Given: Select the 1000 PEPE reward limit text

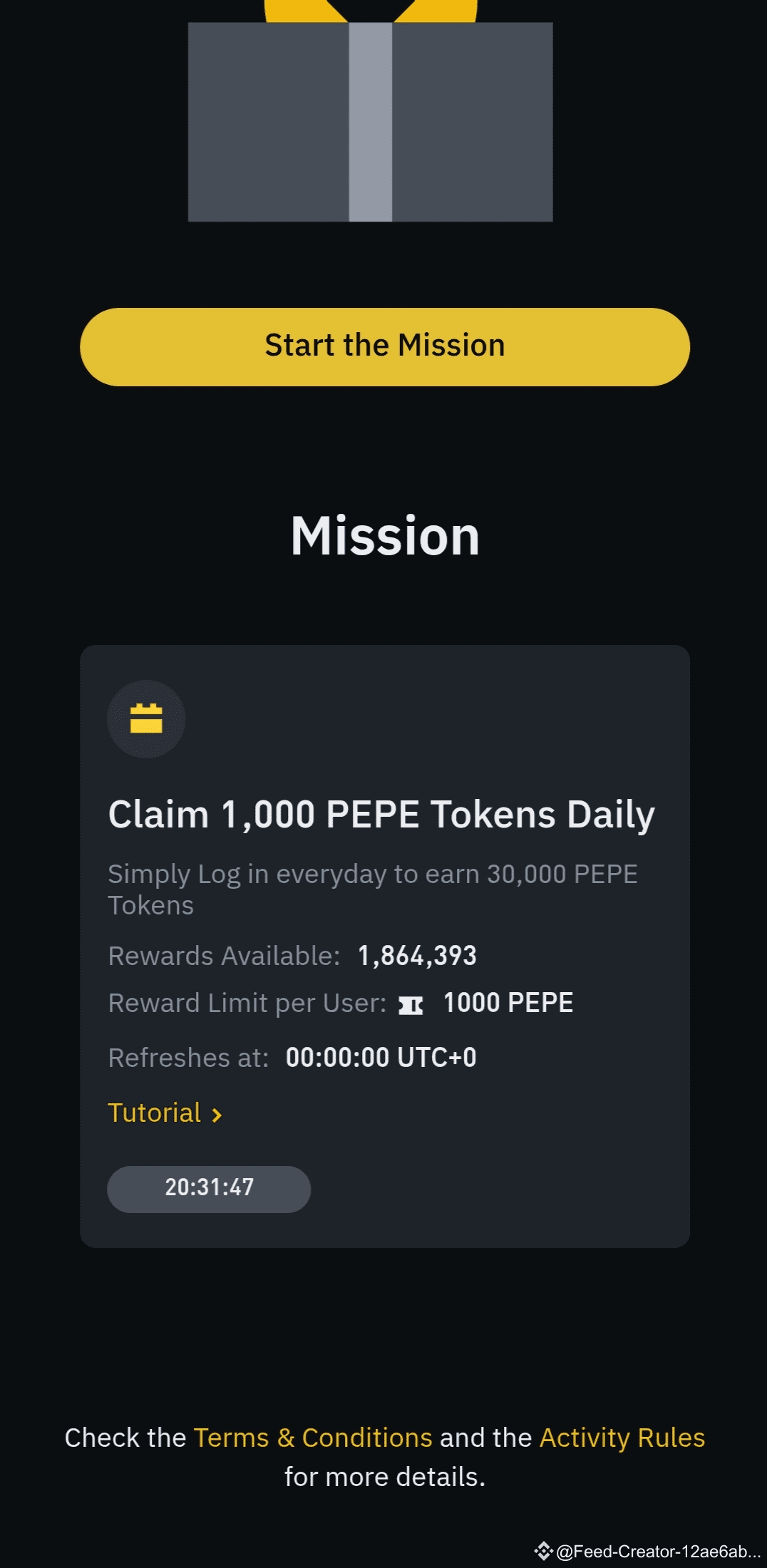Looking at the screenshot, I should tap(507, 1002).
